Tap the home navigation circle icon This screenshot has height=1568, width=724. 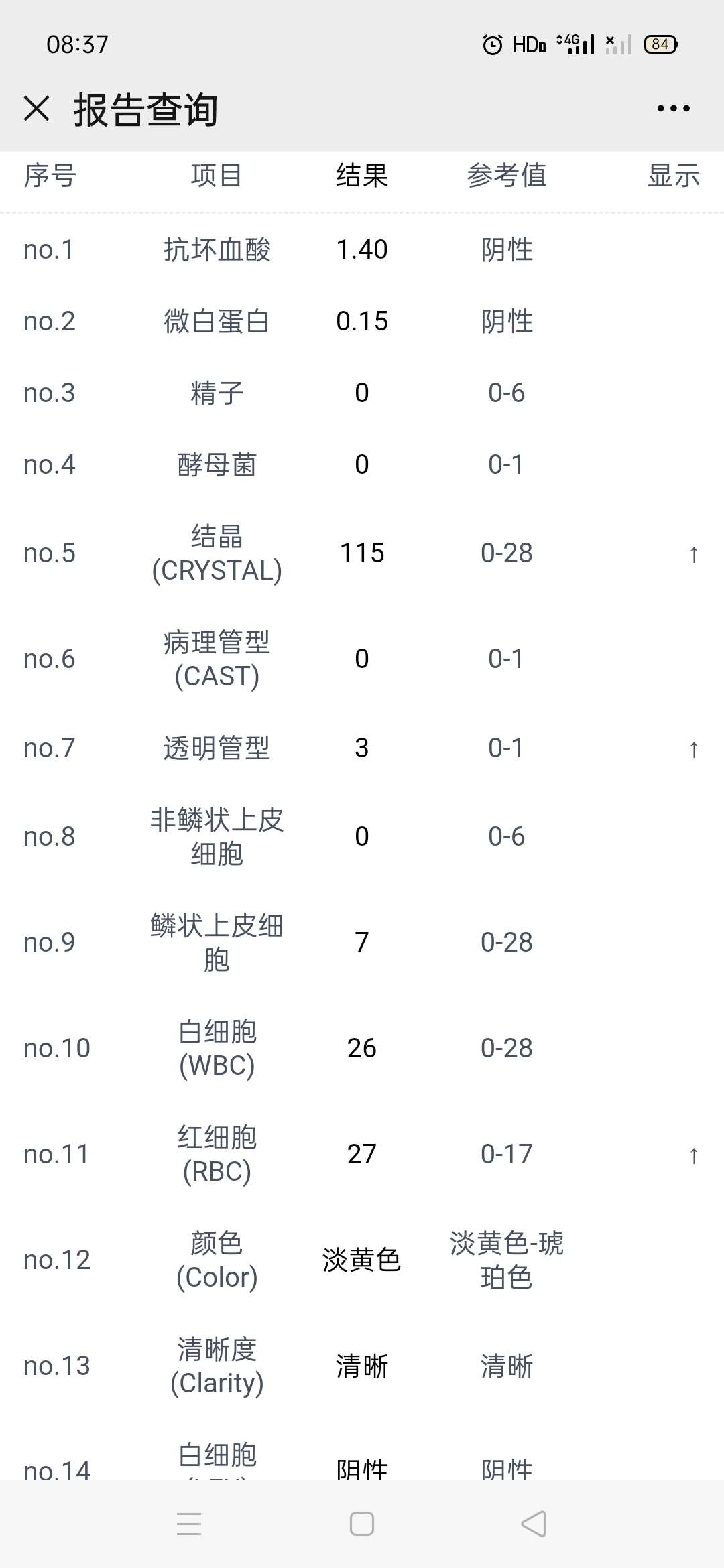[361, 1523]
